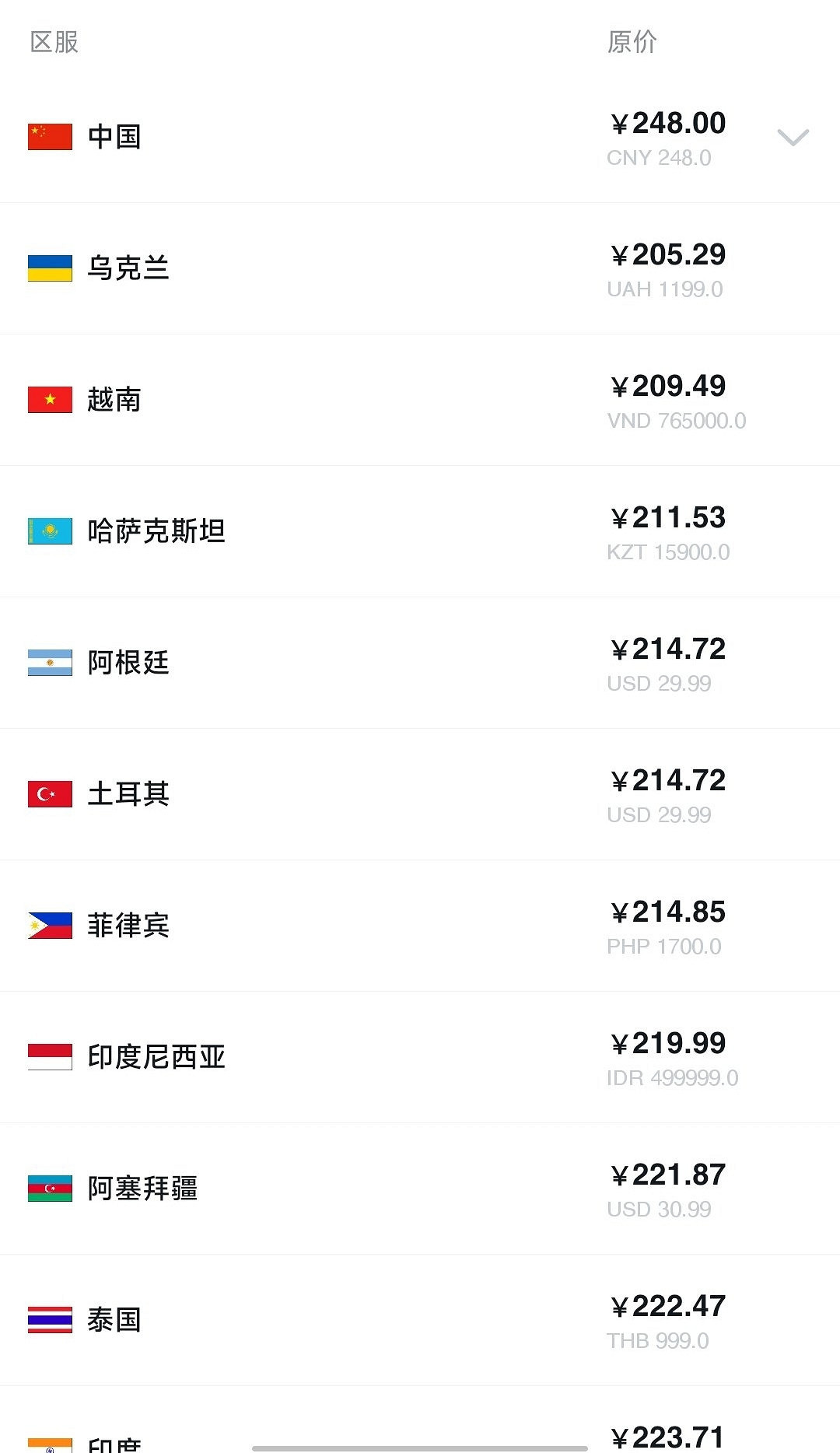Click the Turkey flag icon
The image size is (840, 1453).
pos(49,794)
